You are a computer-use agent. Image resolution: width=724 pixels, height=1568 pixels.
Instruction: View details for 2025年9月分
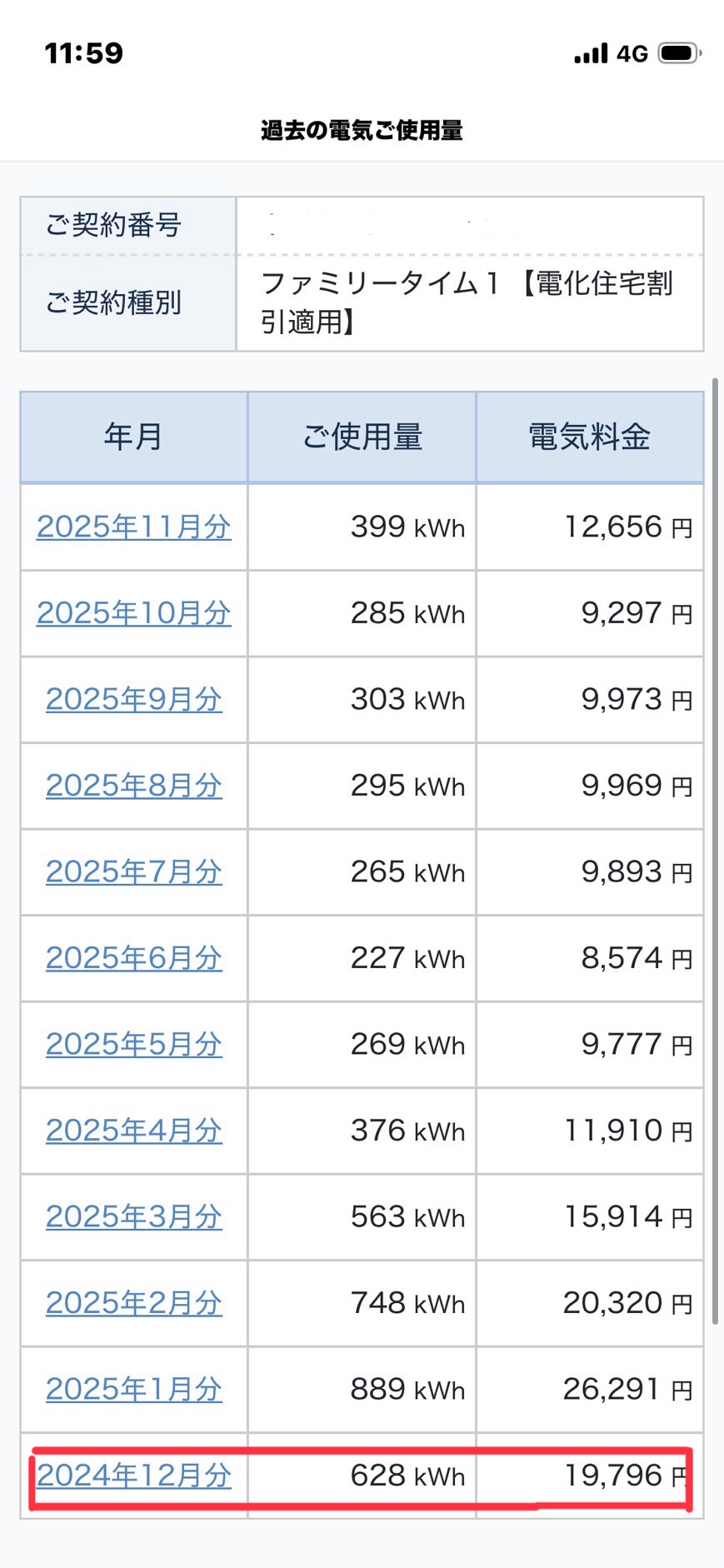(133, 699)
